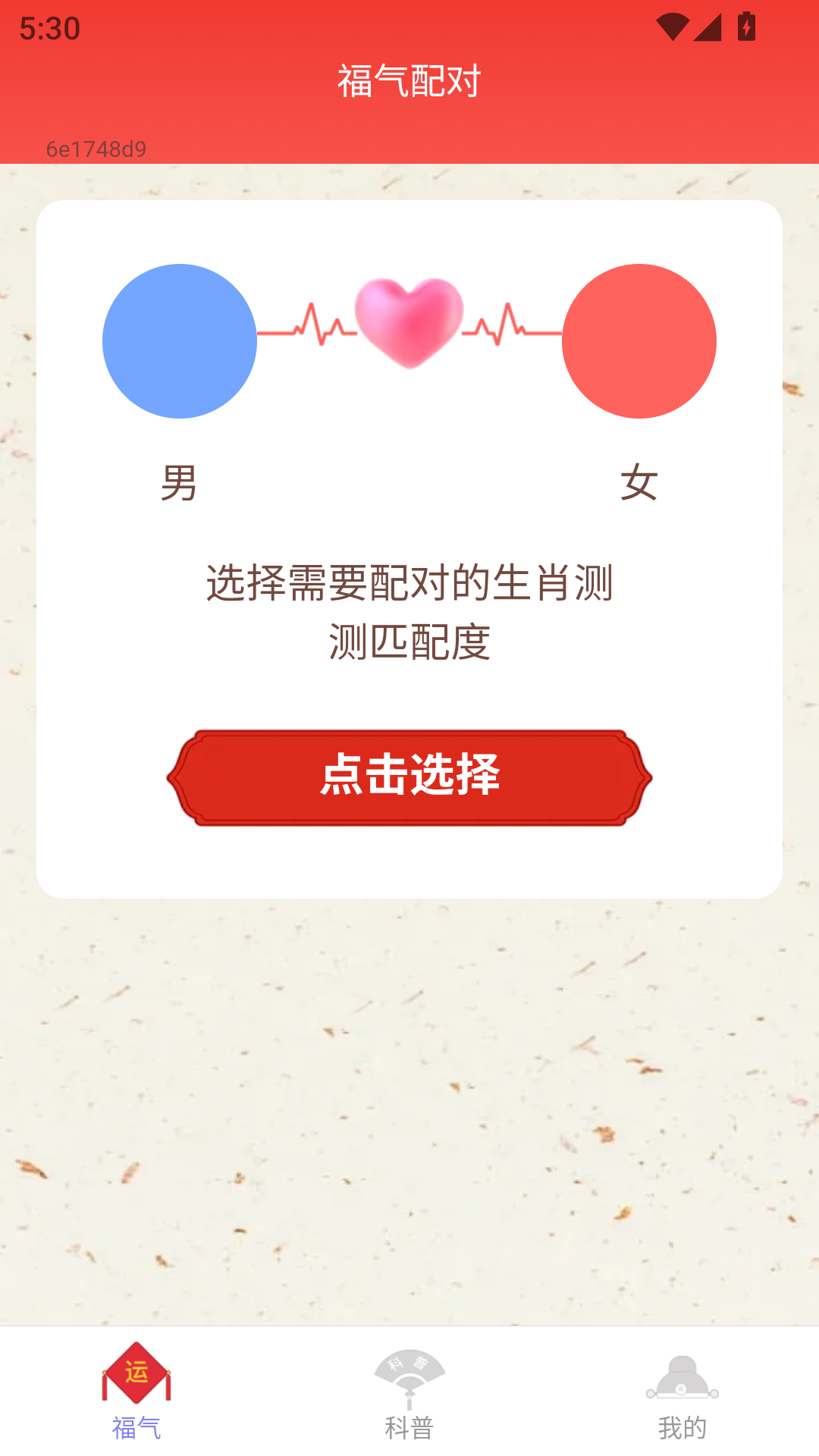Image resolution: width=819 pixels, height=1456 pixels.
Task: Click the Wi-Fi status bar icon
Action: 673,25
